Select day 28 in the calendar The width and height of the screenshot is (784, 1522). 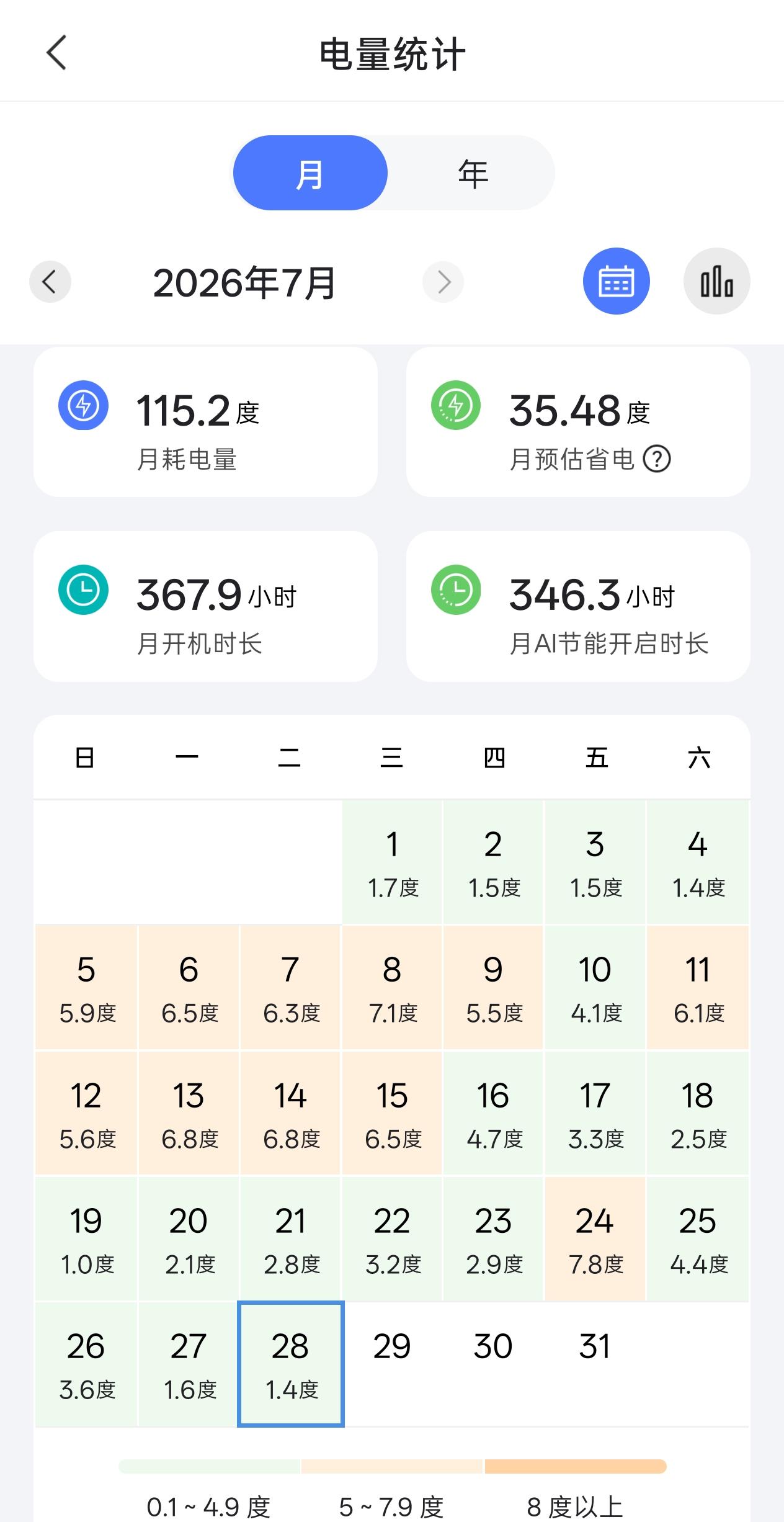pos(290,1364)
